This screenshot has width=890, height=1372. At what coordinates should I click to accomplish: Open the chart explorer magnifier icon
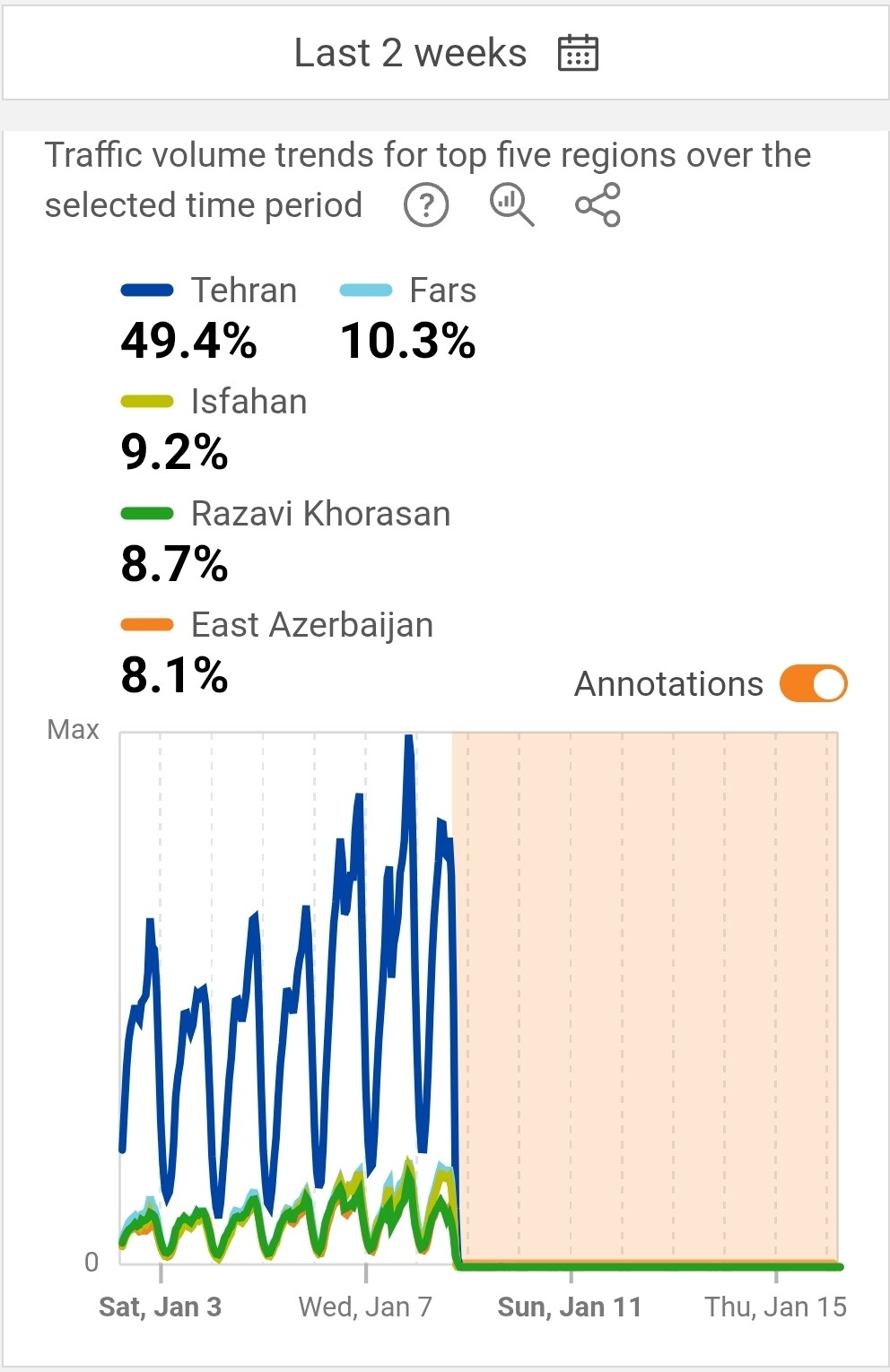click(x=511, y=205)
